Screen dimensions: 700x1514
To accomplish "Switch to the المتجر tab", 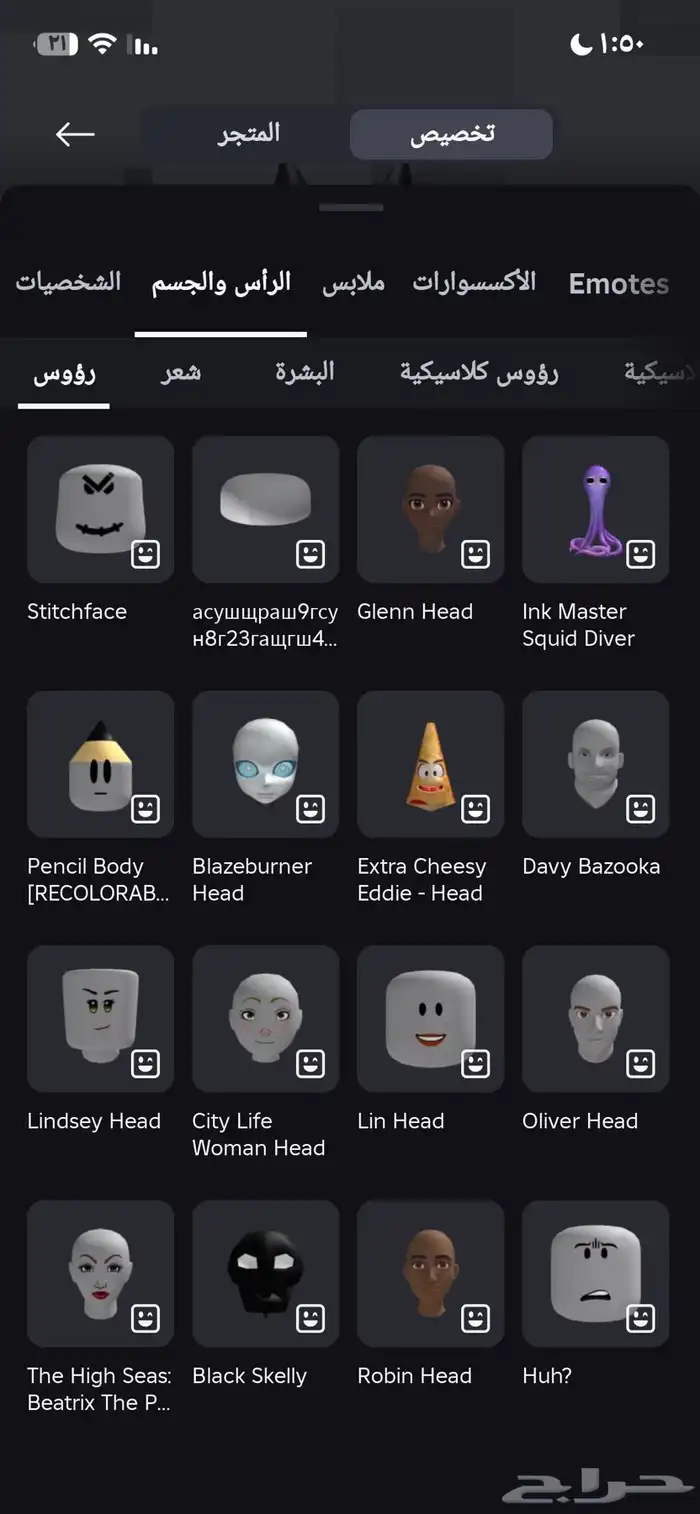I will (x=249, y=134).
